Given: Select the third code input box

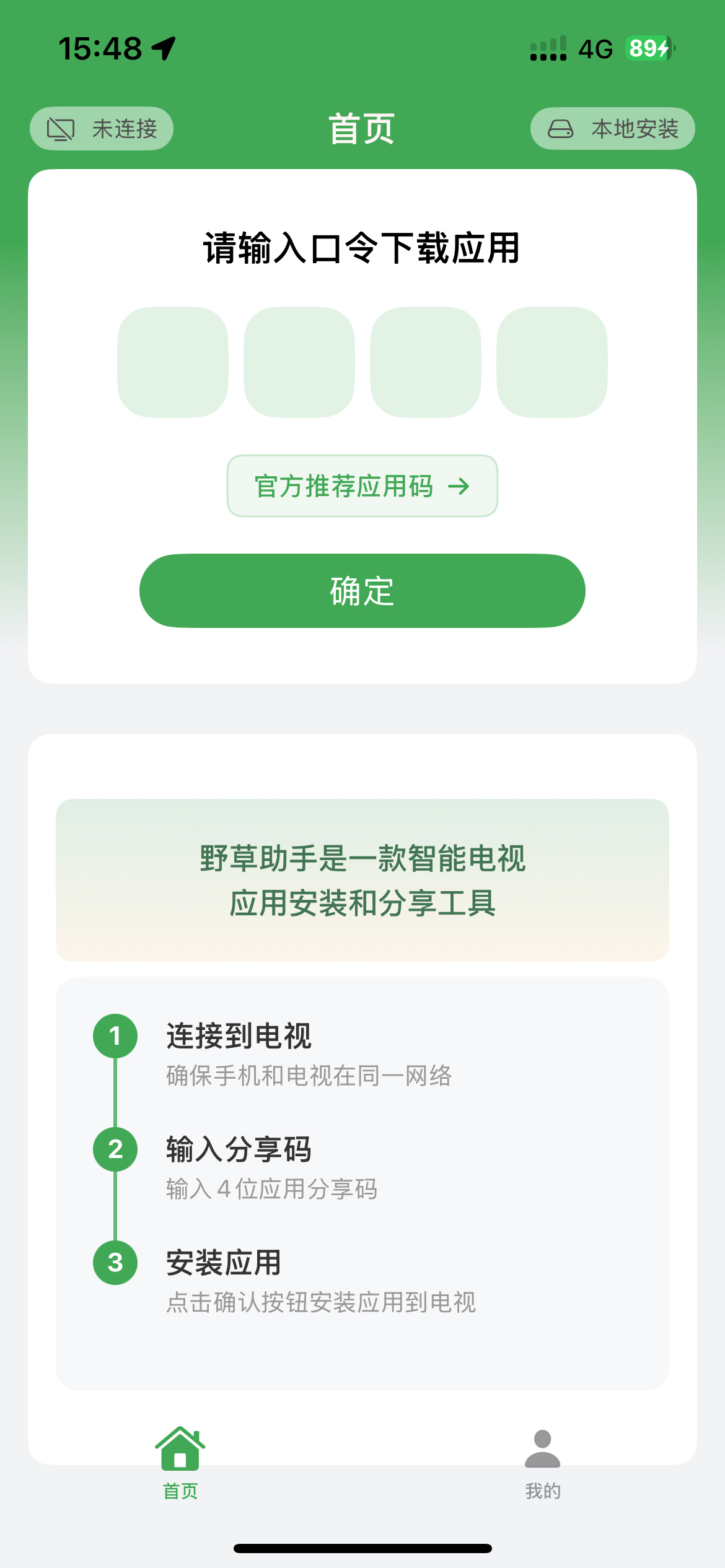Looking at the screenshot, I should [x=426, y=362].
